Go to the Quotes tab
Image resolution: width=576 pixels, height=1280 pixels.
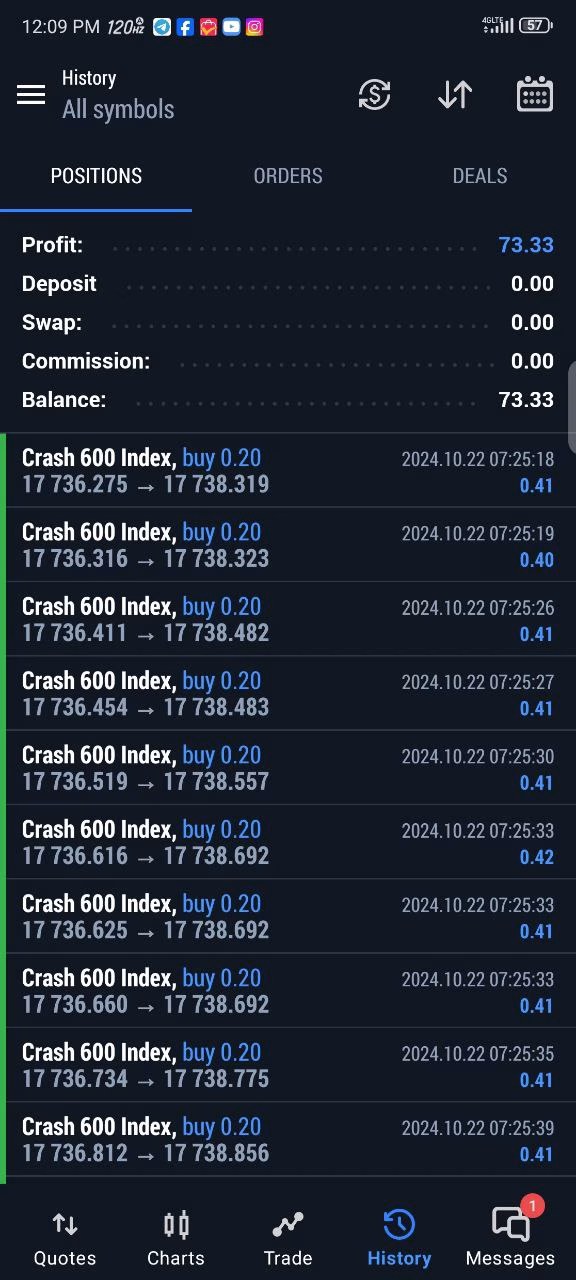(65, 1238)
